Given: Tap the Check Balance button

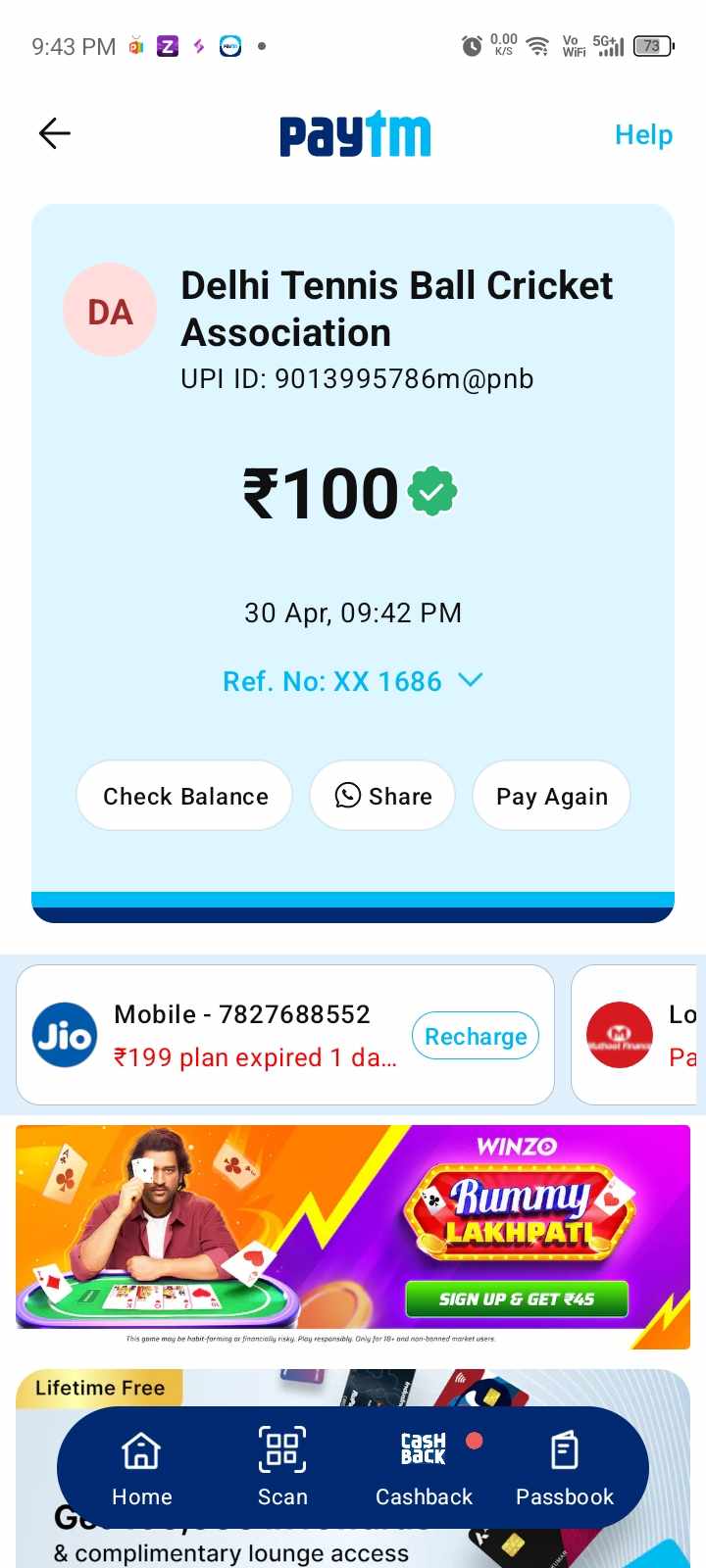Looking at the screenshot, I should [x=185, y=796].
